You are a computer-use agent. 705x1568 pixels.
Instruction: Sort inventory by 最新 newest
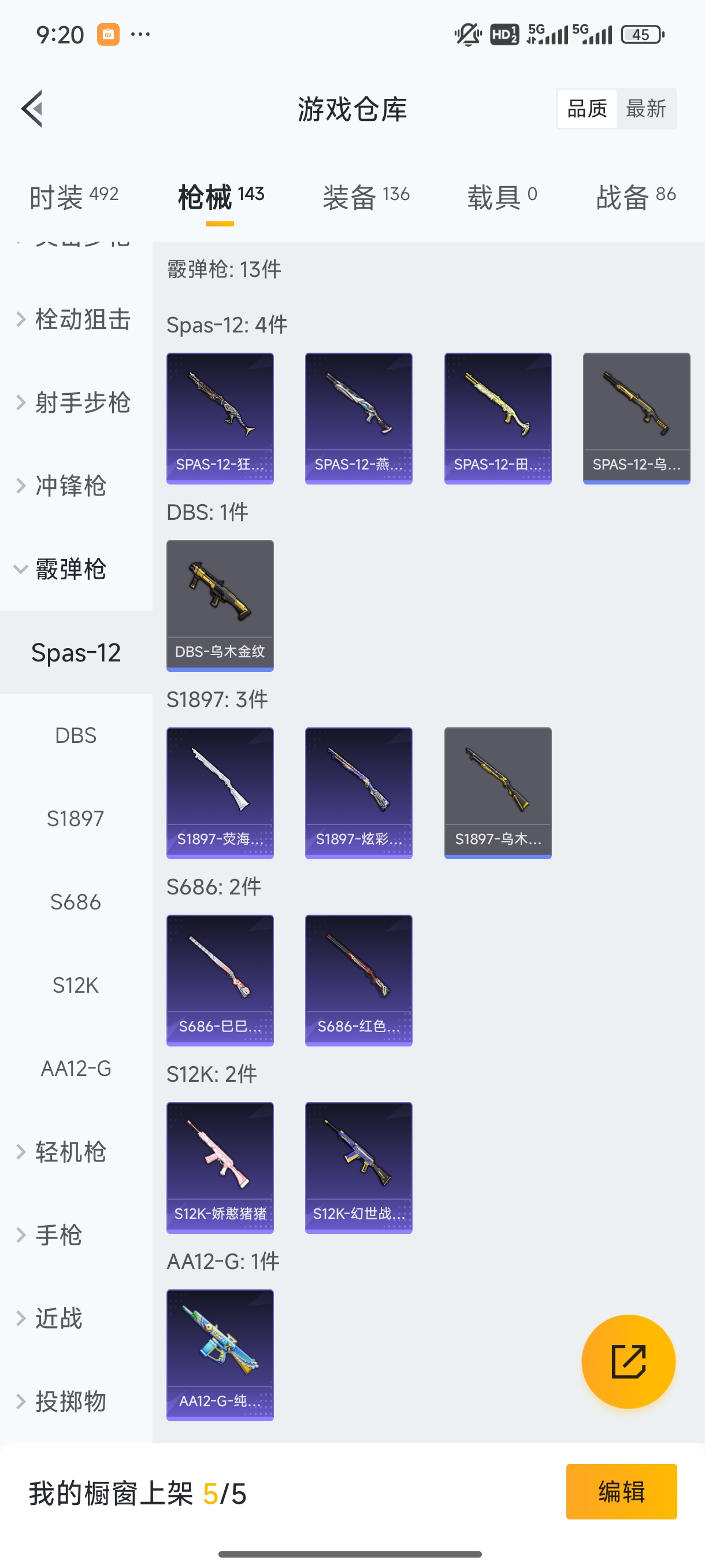pos(647,108)
